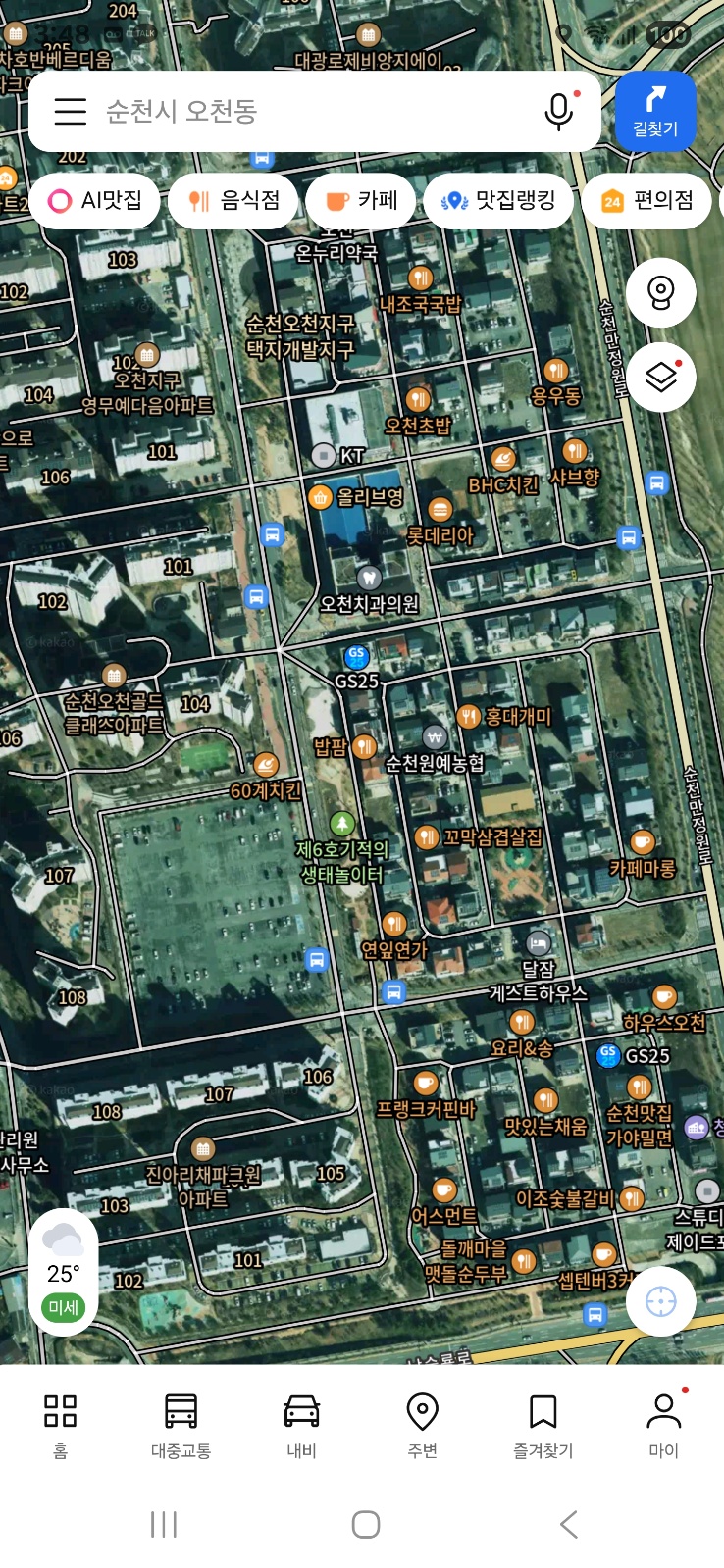Go to the 내비 tab

click(x=301, y=1424)
